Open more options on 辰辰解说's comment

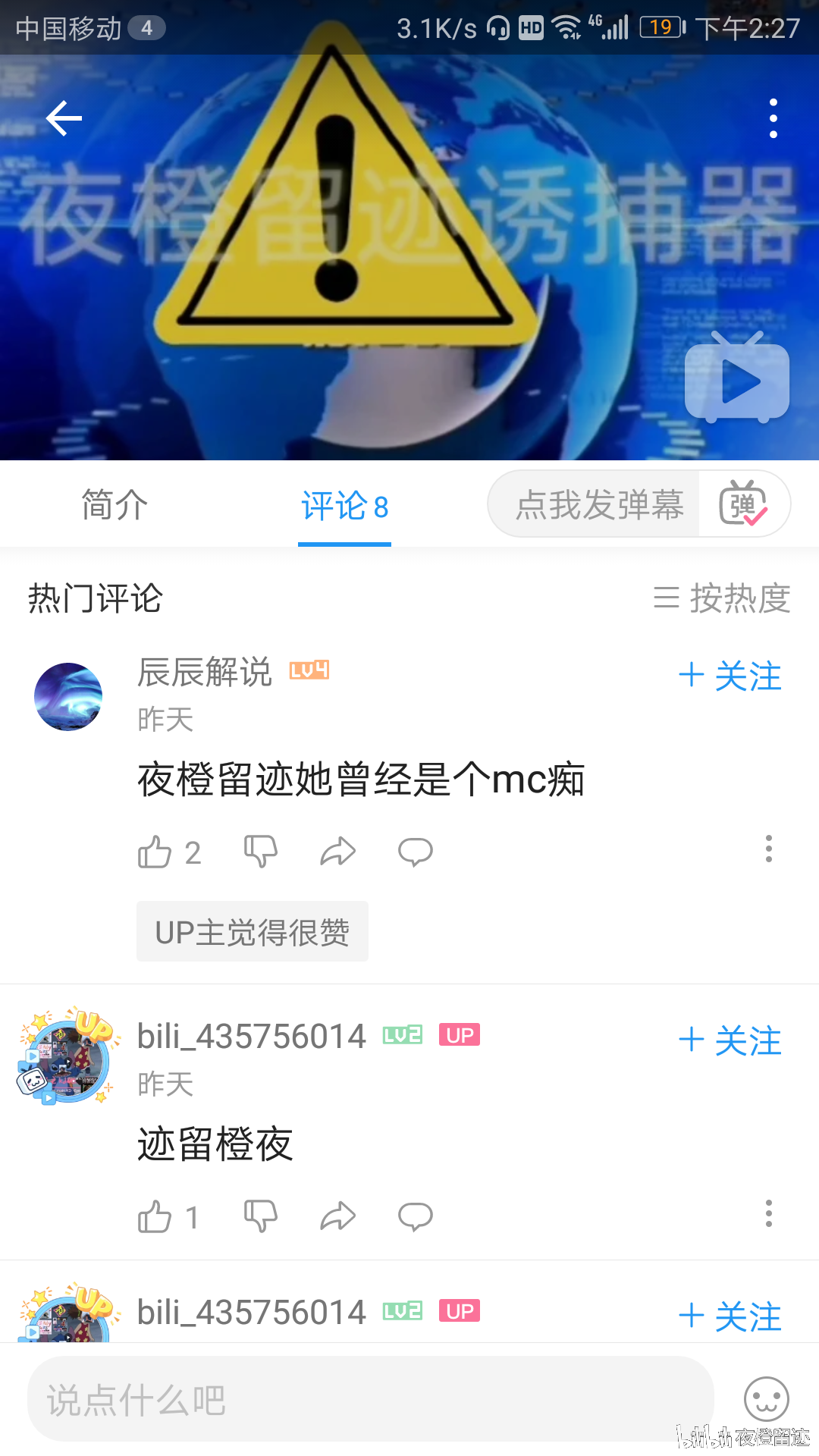(x=768, y=849)
